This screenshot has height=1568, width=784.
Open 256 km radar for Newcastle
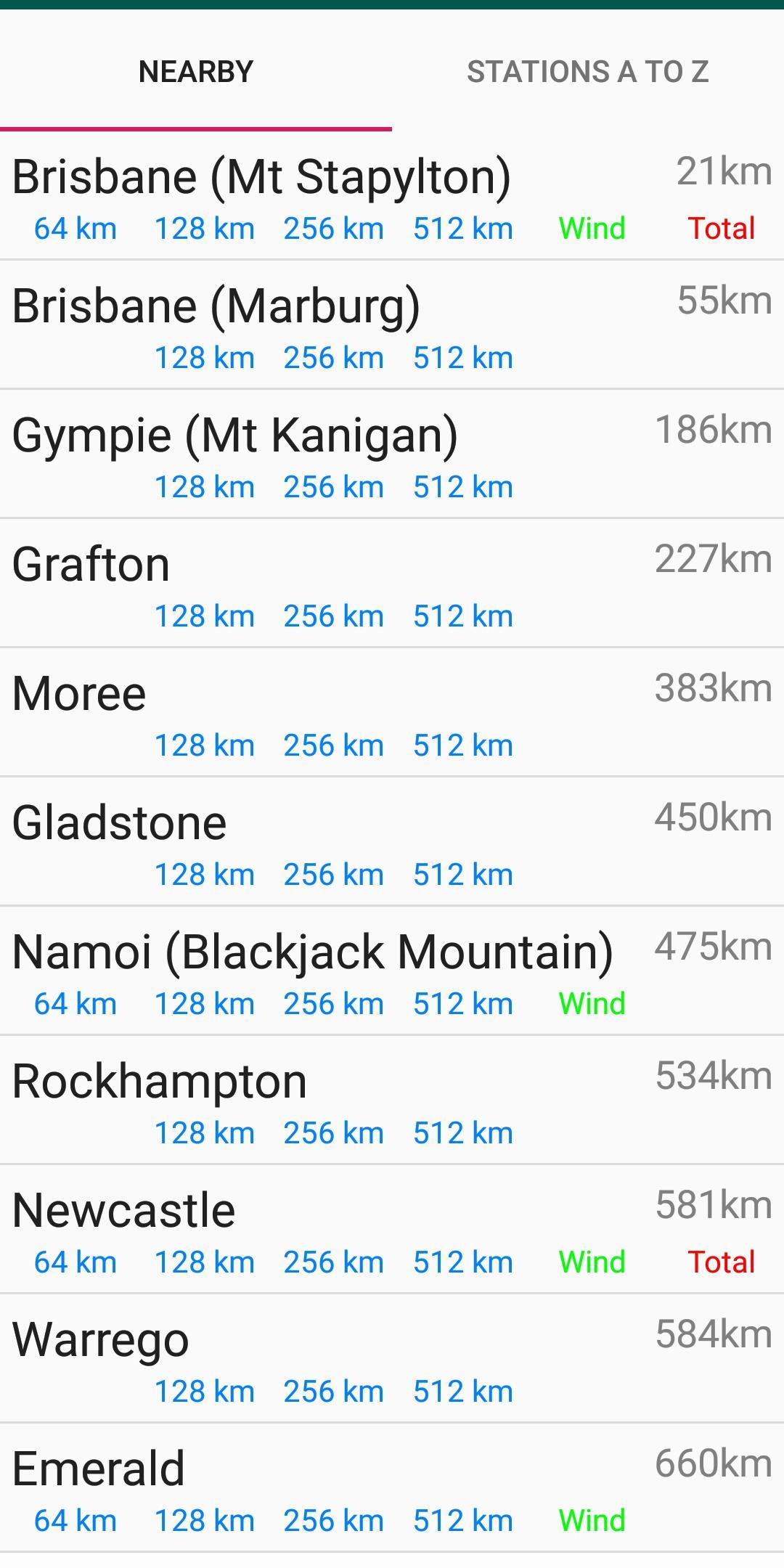pyautogui.click(x=333, y=1262)
